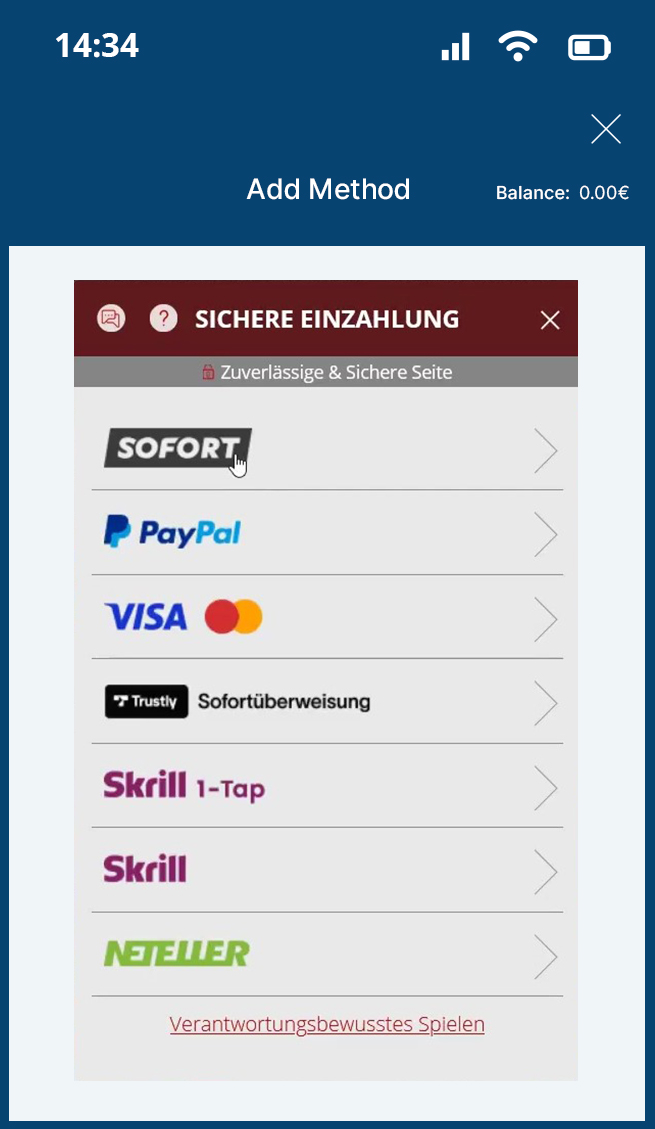Open the plain Skrill payment option

(x=326, y=870)
